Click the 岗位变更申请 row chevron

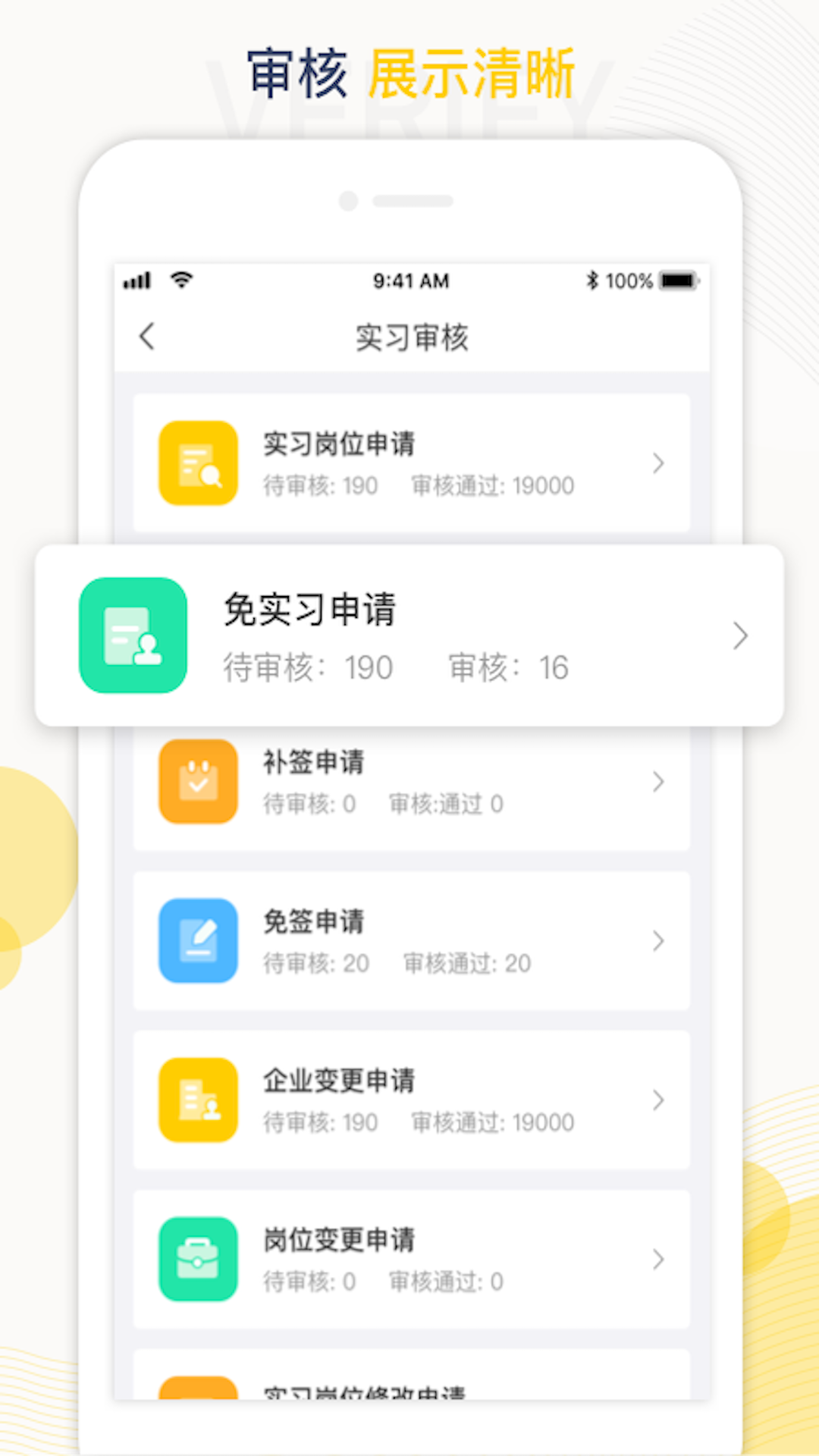(x=658, y=1260)
